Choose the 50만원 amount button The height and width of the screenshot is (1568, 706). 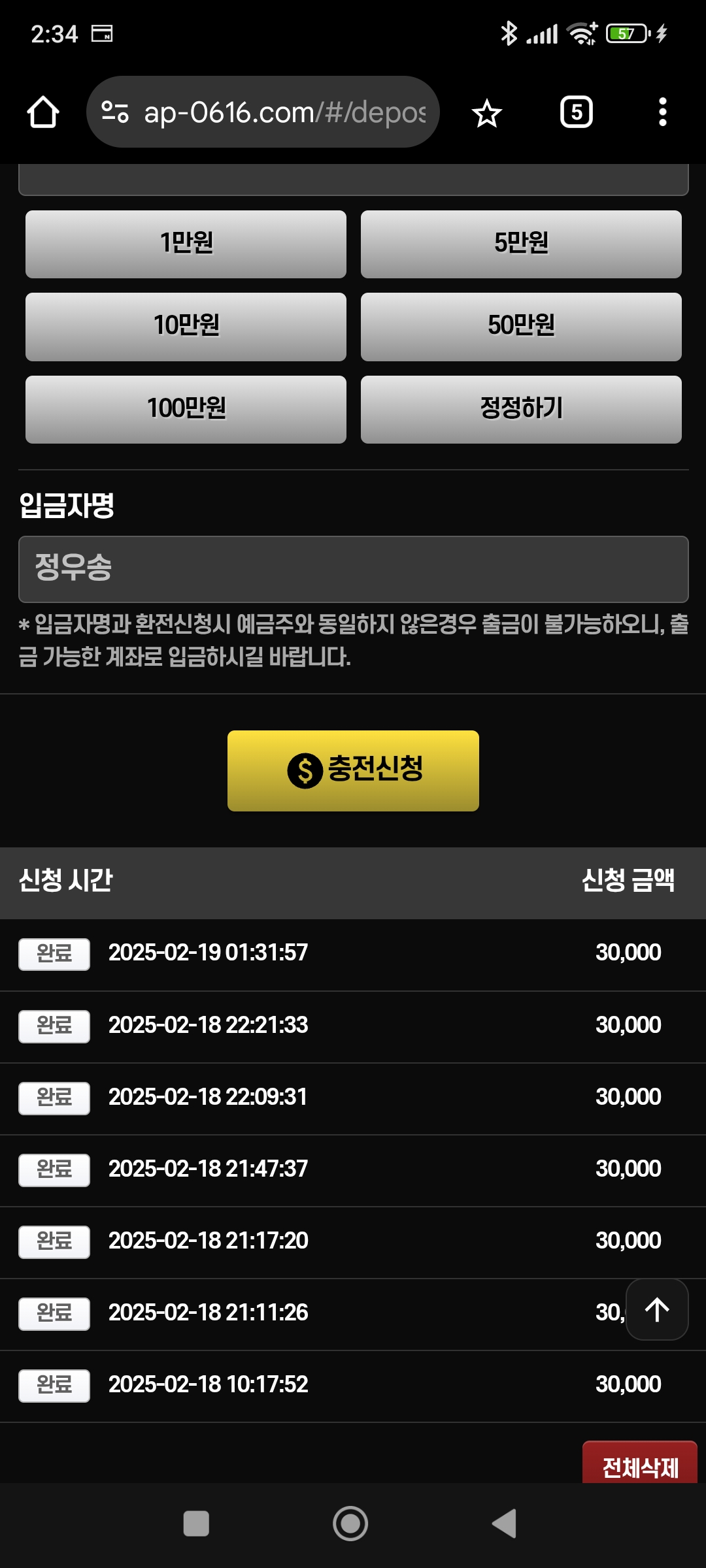(x=521, y=326)
